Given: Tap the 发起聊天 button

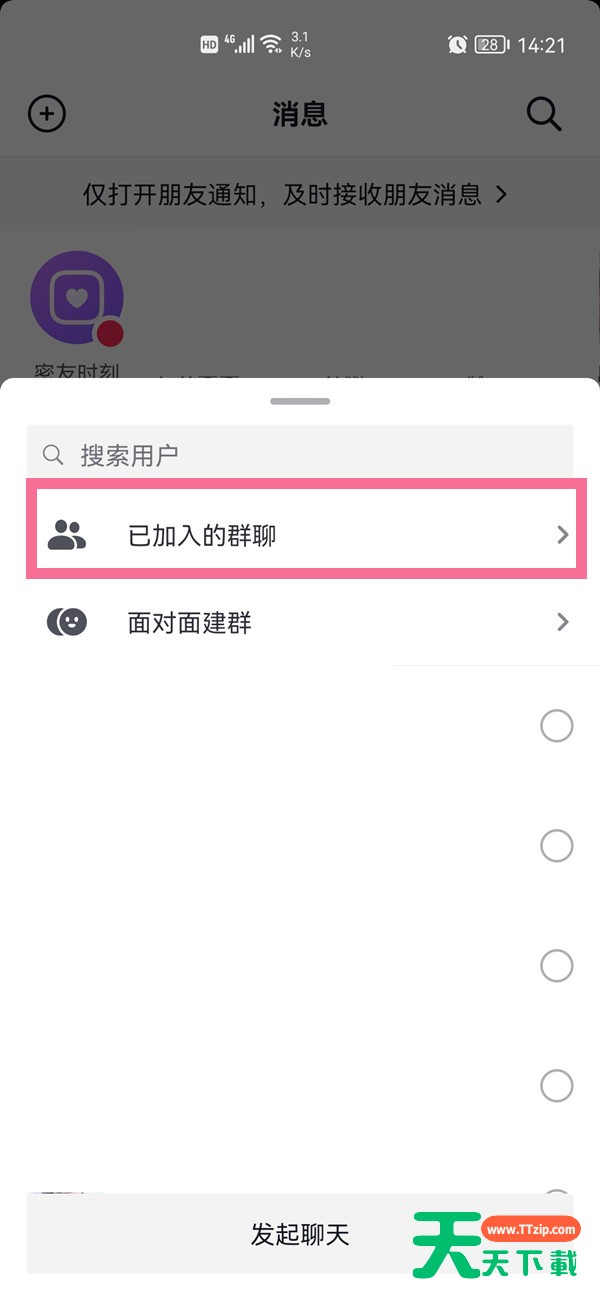Looking at the screenshot, I should 300,1233.
